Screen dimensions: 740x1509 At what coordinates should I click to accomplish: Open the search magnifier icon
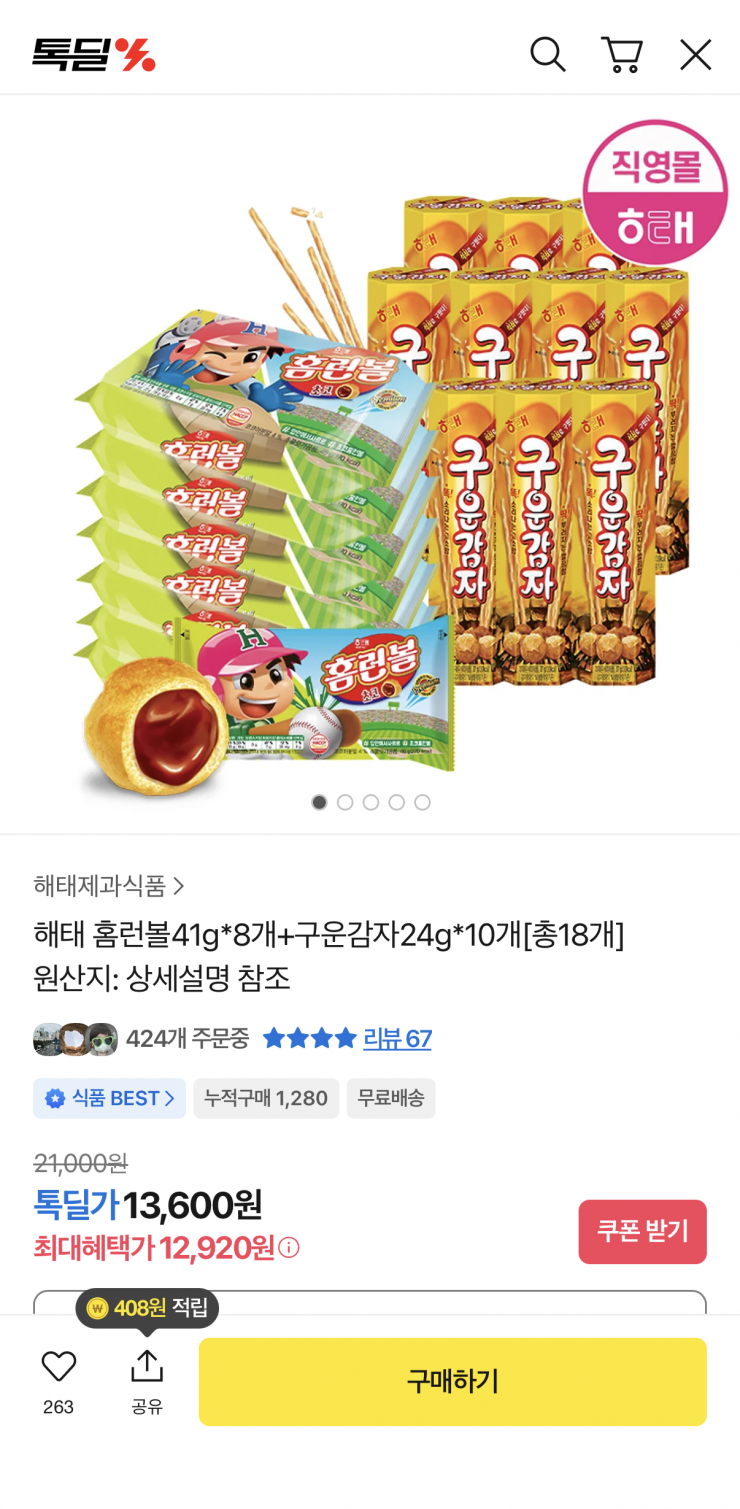point(547,54)
